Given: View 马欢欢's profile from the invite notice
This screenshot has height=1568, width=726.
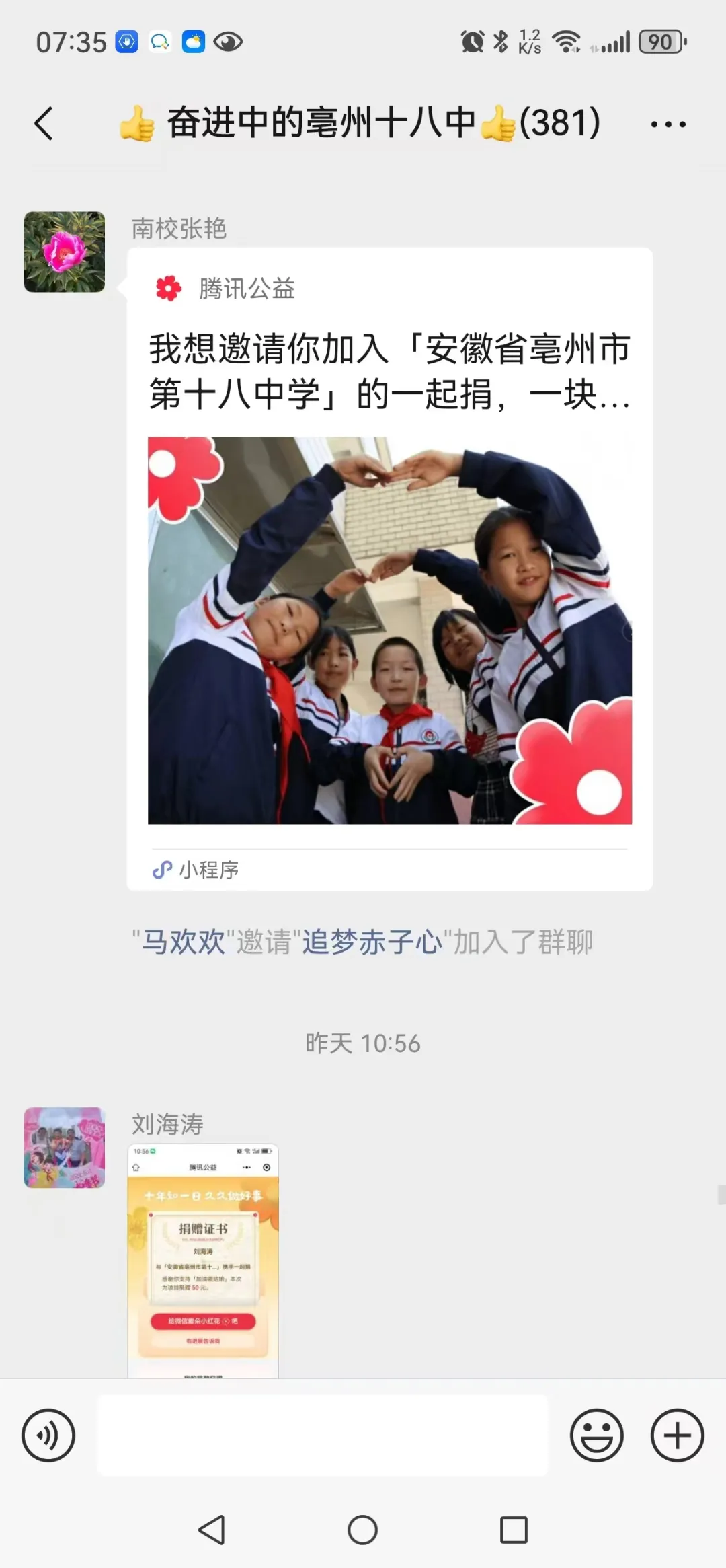Looking at the screenshot, I should (x=183, y=942).
